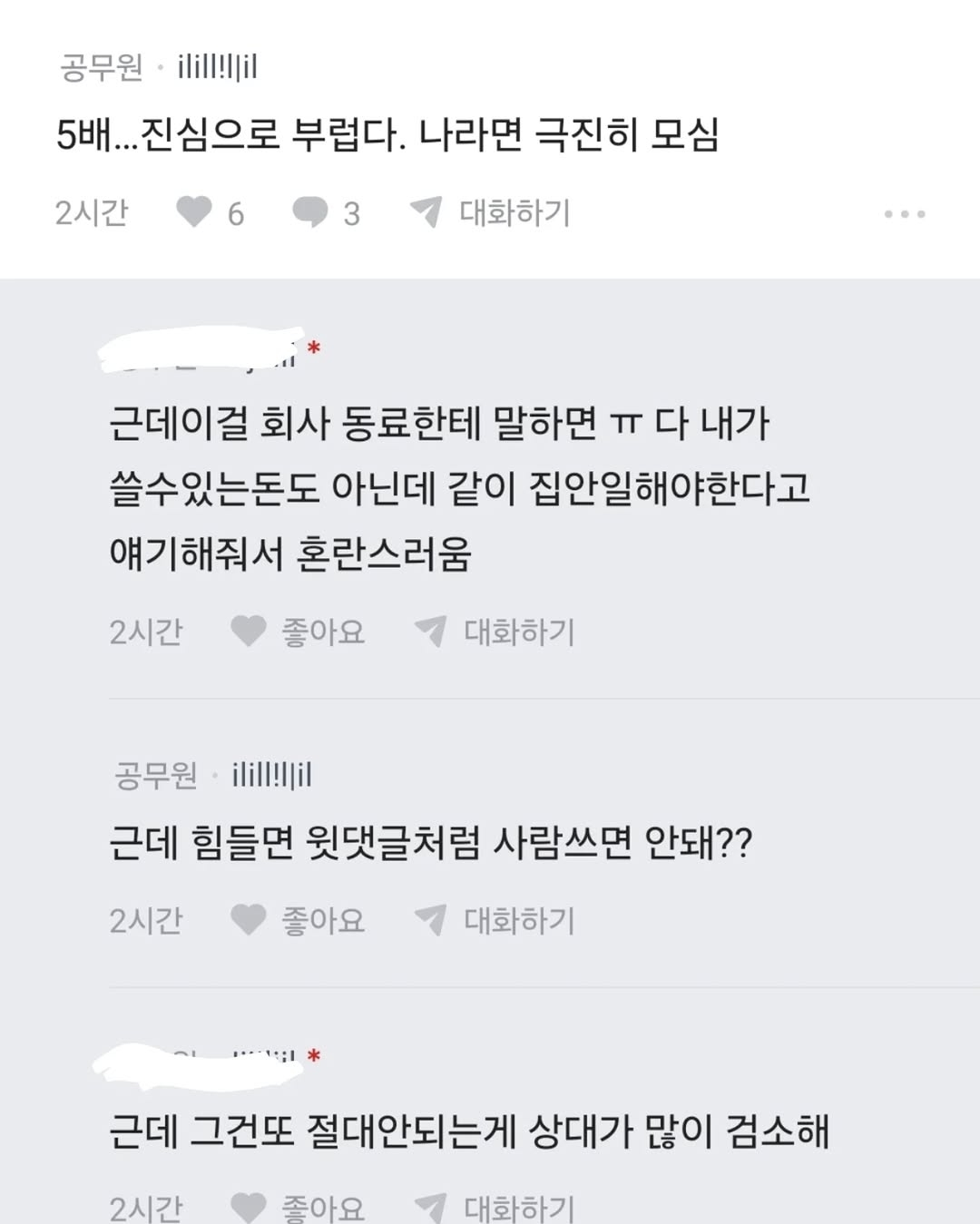Click the like count 6 on top comment
Viewport: 980px width, 1224px height.
[236, 213]
